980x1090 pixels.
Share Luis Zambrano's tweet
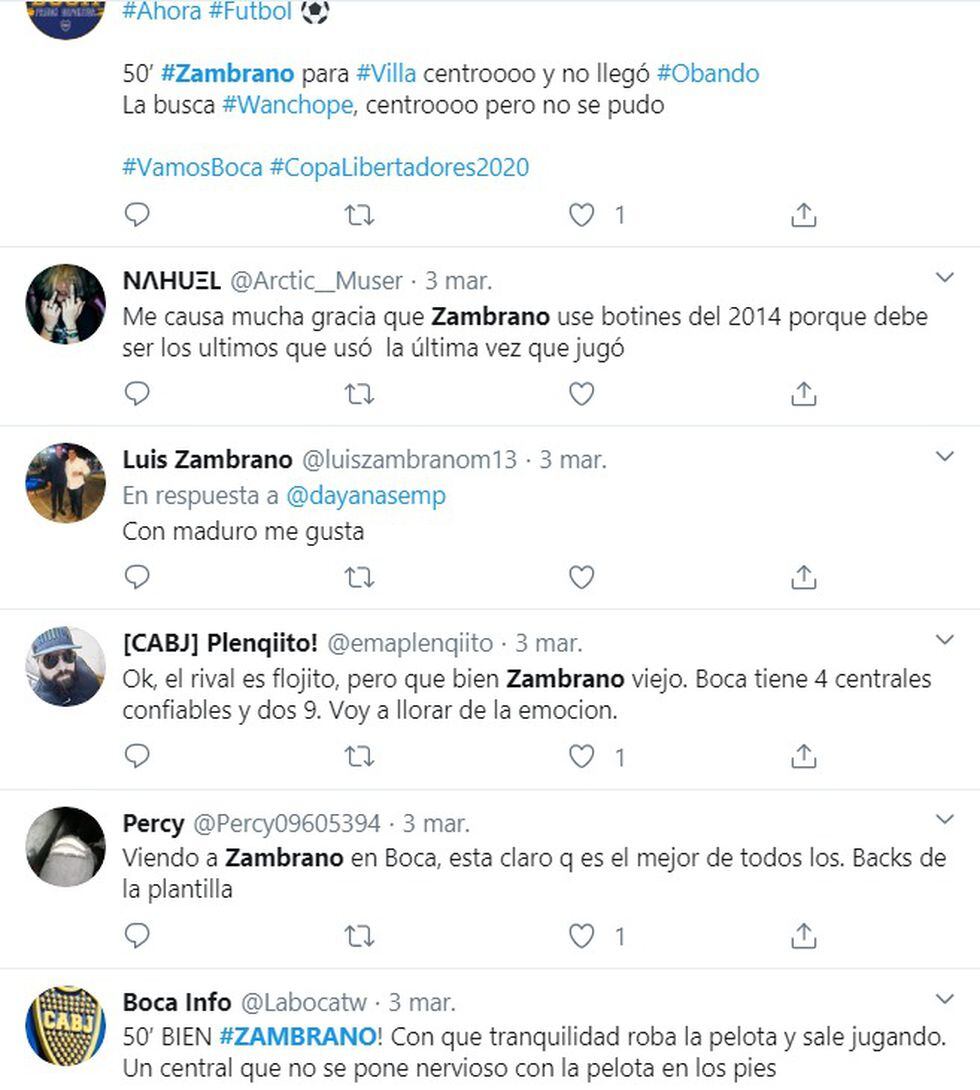[803, 577]
